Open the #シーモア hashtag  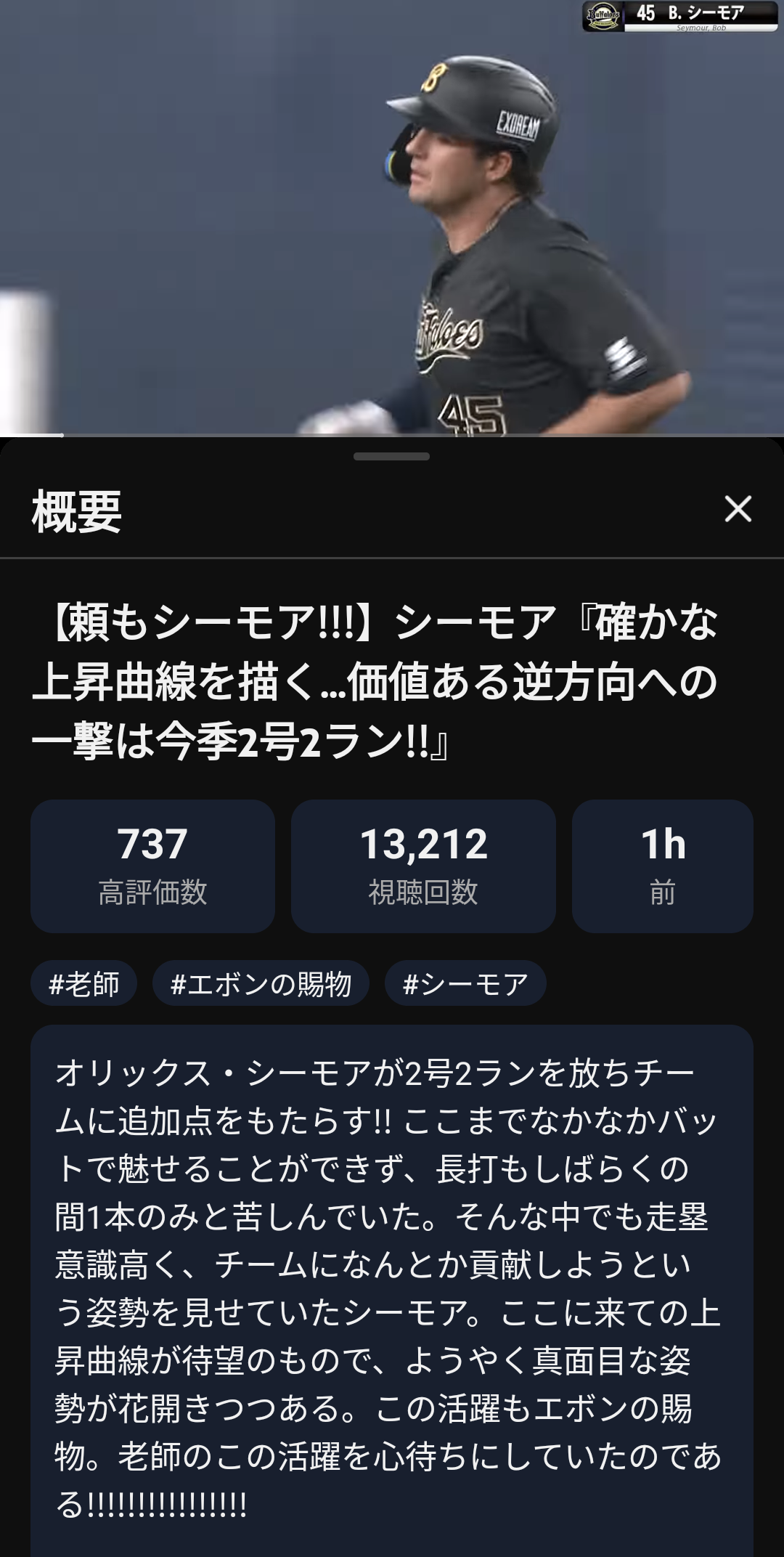tap(465, 984)
